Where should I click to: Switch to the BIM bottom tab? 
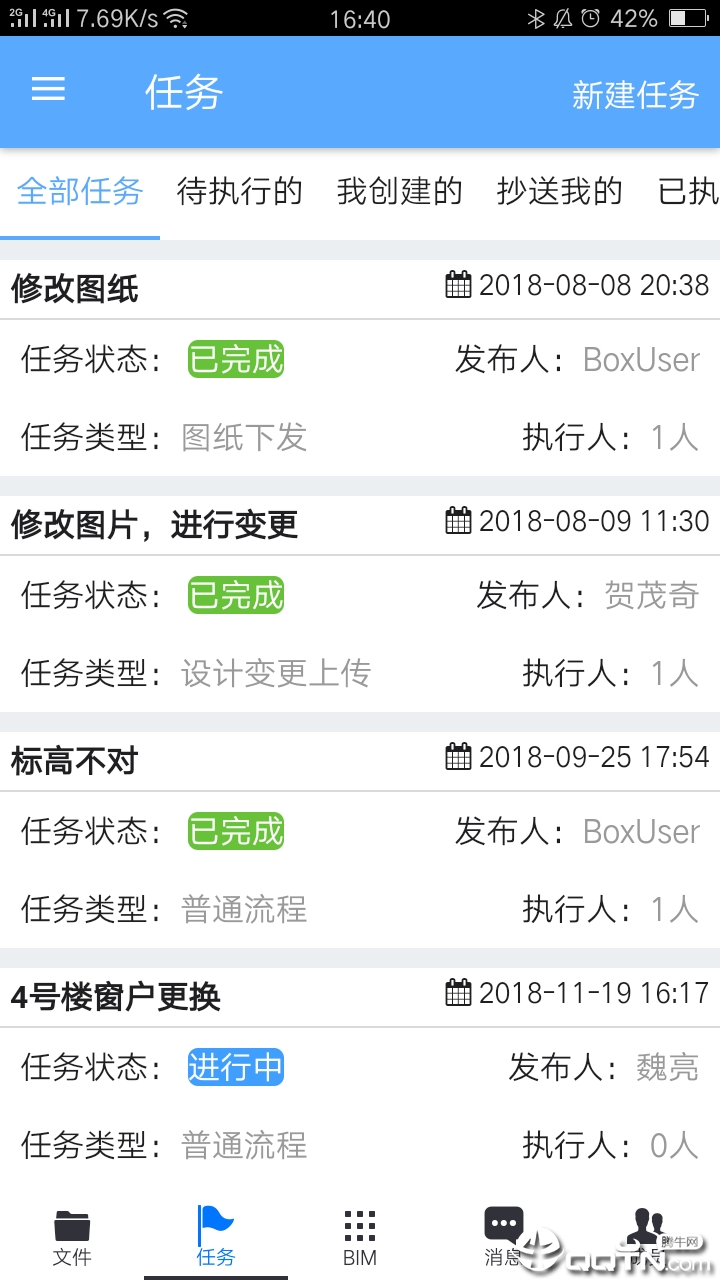[360, 1238]
